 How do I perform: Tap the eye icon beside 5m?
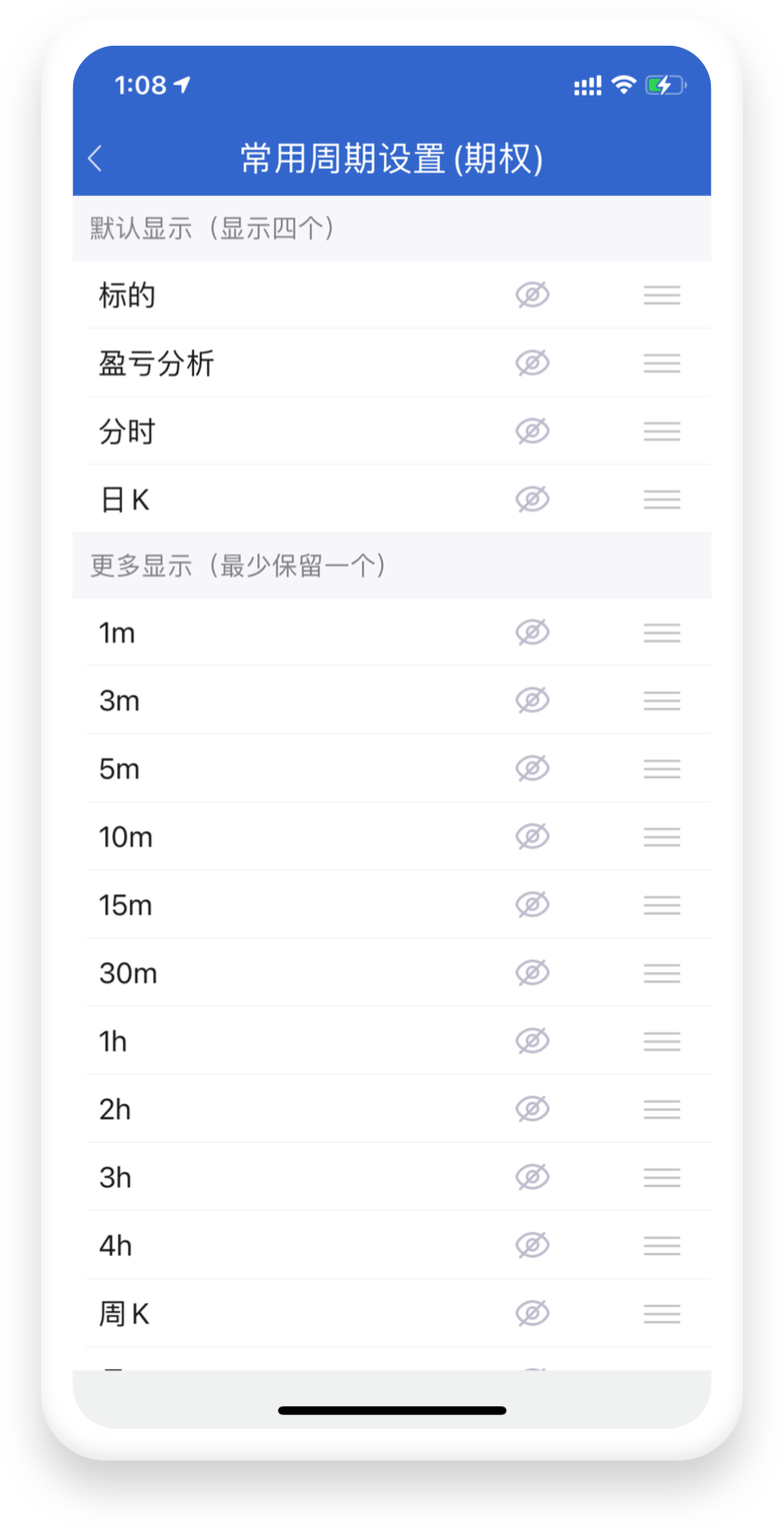point(532,768)
